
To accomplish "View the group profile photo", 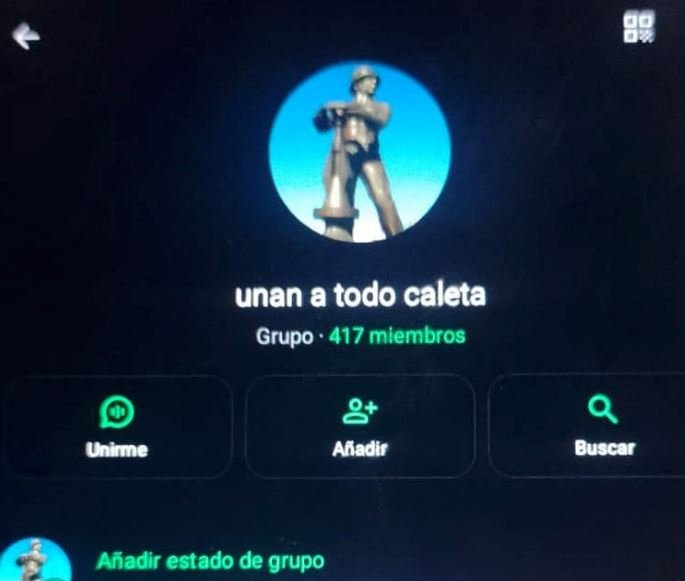I will pos(359,151).
